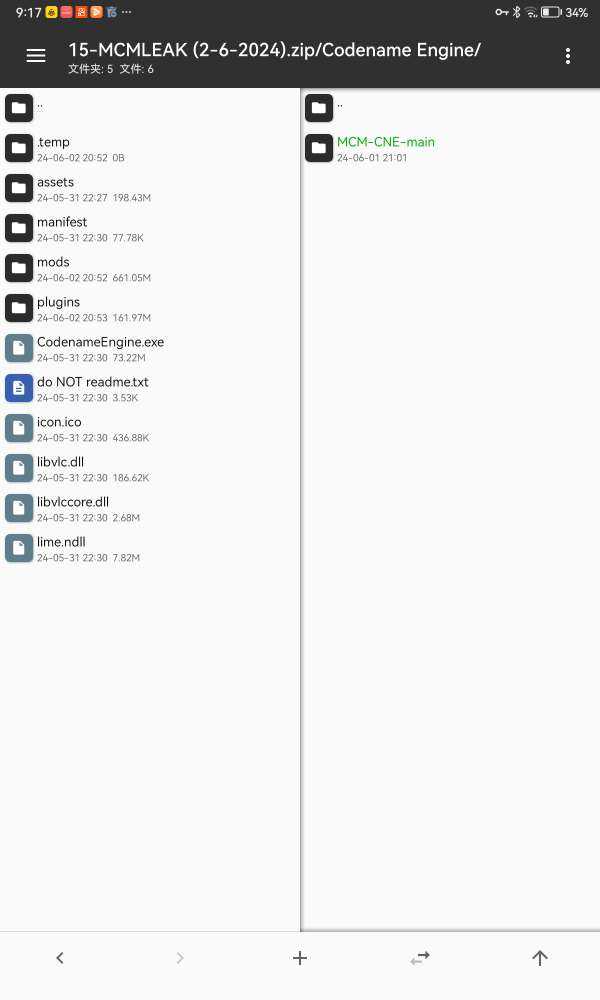
Task: Open the assets folder
Action: tap(150, 189)
